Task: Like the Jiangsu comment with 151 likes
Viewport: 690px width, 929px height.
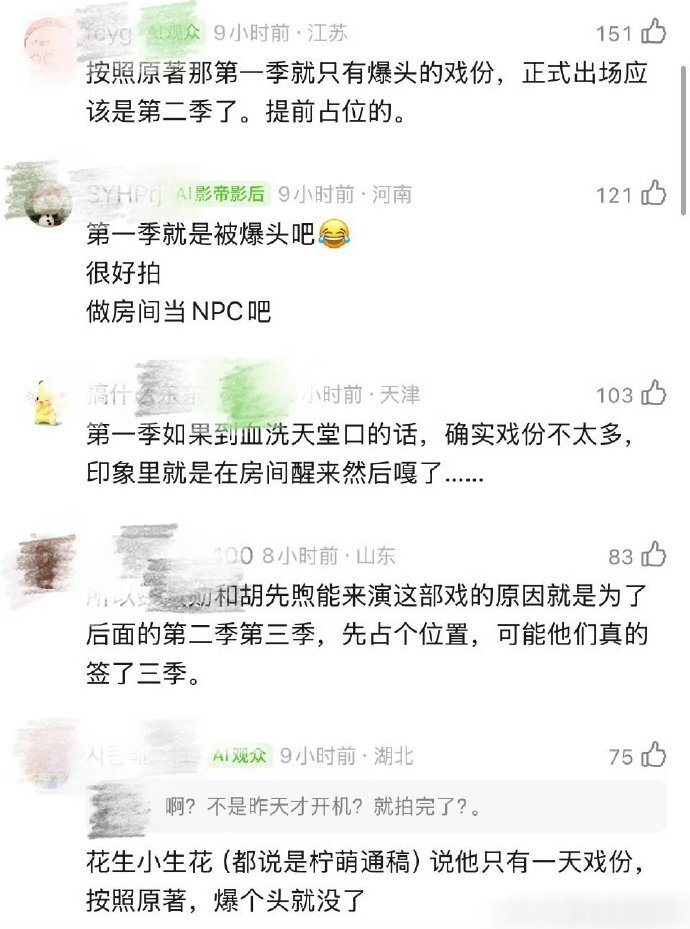Action: click(x=653, y=32)
